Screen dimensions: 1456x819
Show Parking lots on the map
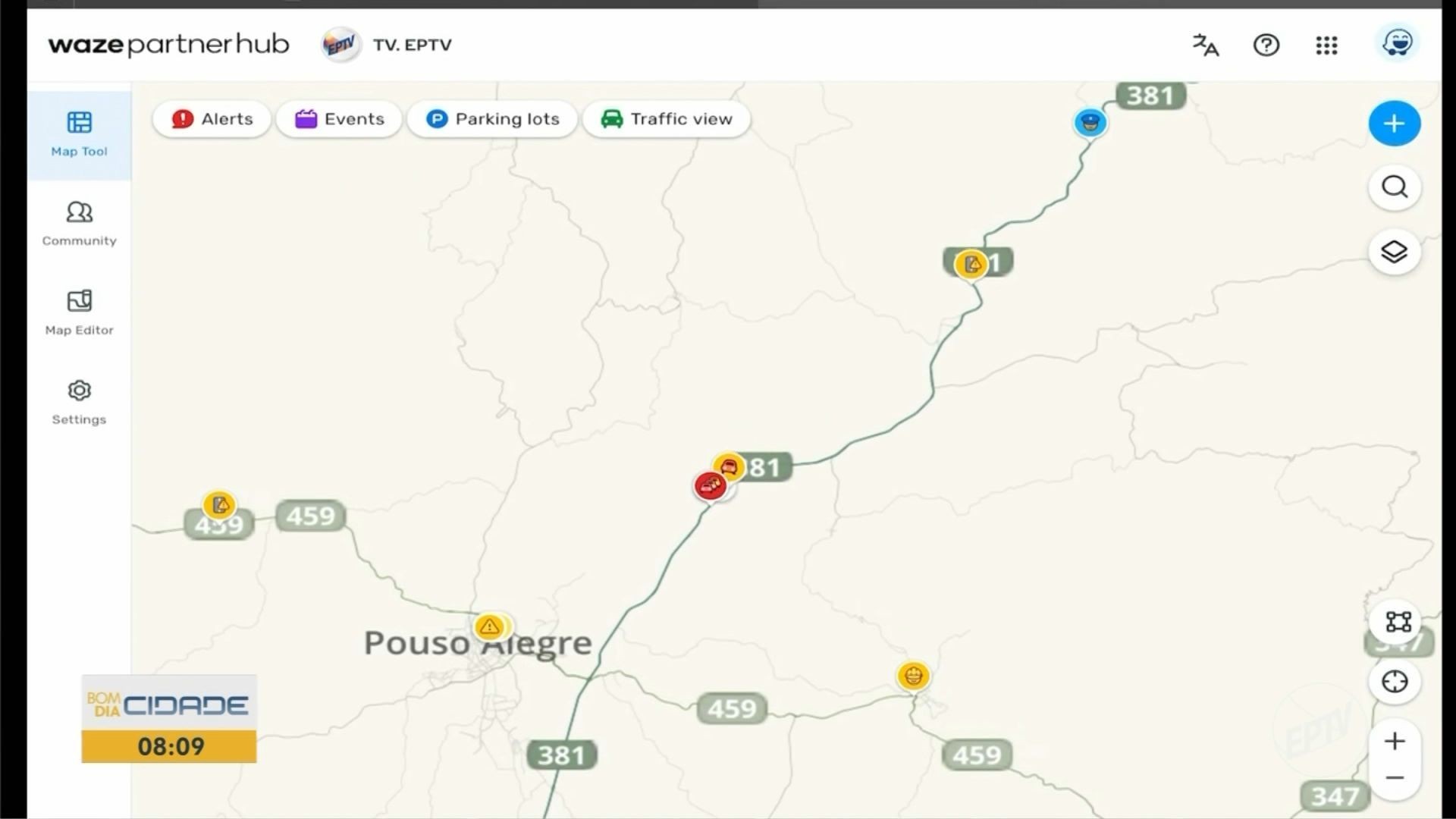coord(492,119)
